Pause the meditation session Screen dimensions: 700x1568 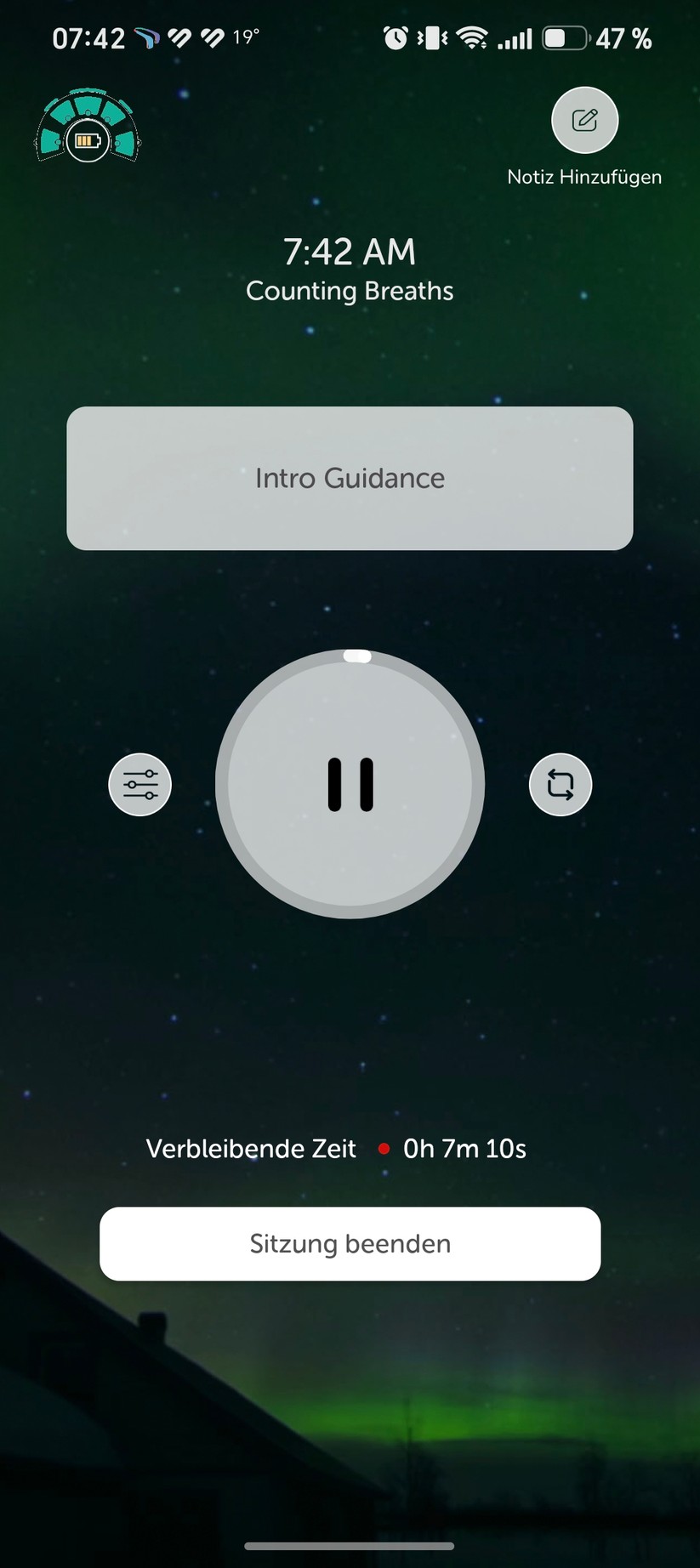[x=350, y=784]
